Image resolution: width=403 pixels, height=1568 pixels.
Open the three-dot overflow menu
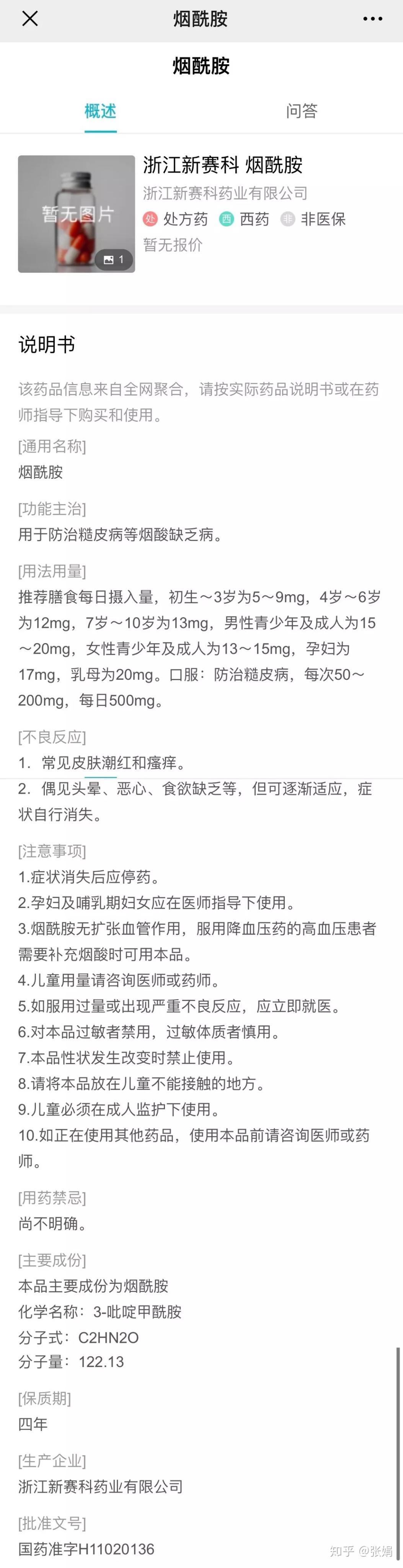(x=372, y=19)
